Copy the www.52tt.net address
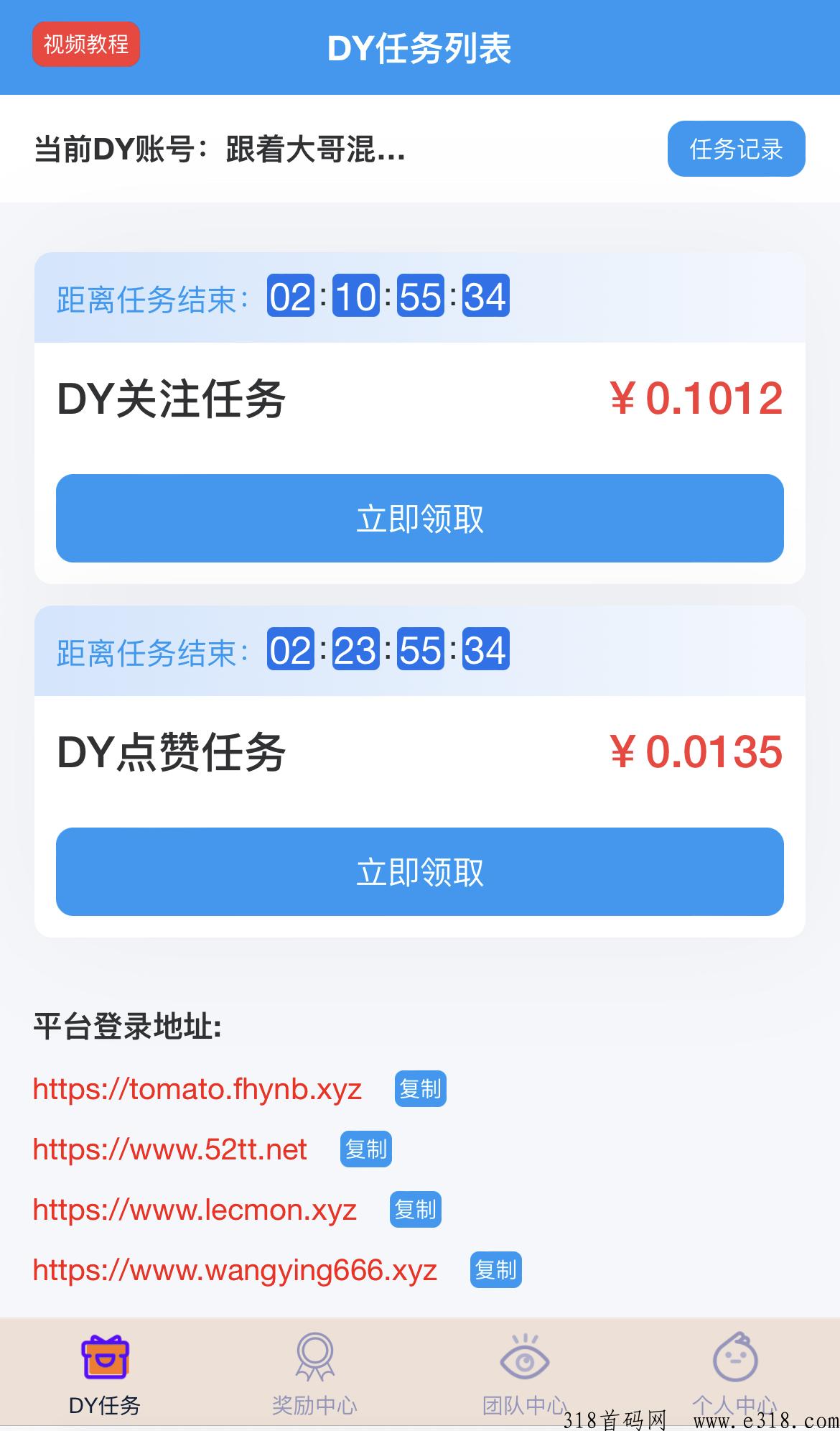 pyautogui.click(x=366, y=1149)
